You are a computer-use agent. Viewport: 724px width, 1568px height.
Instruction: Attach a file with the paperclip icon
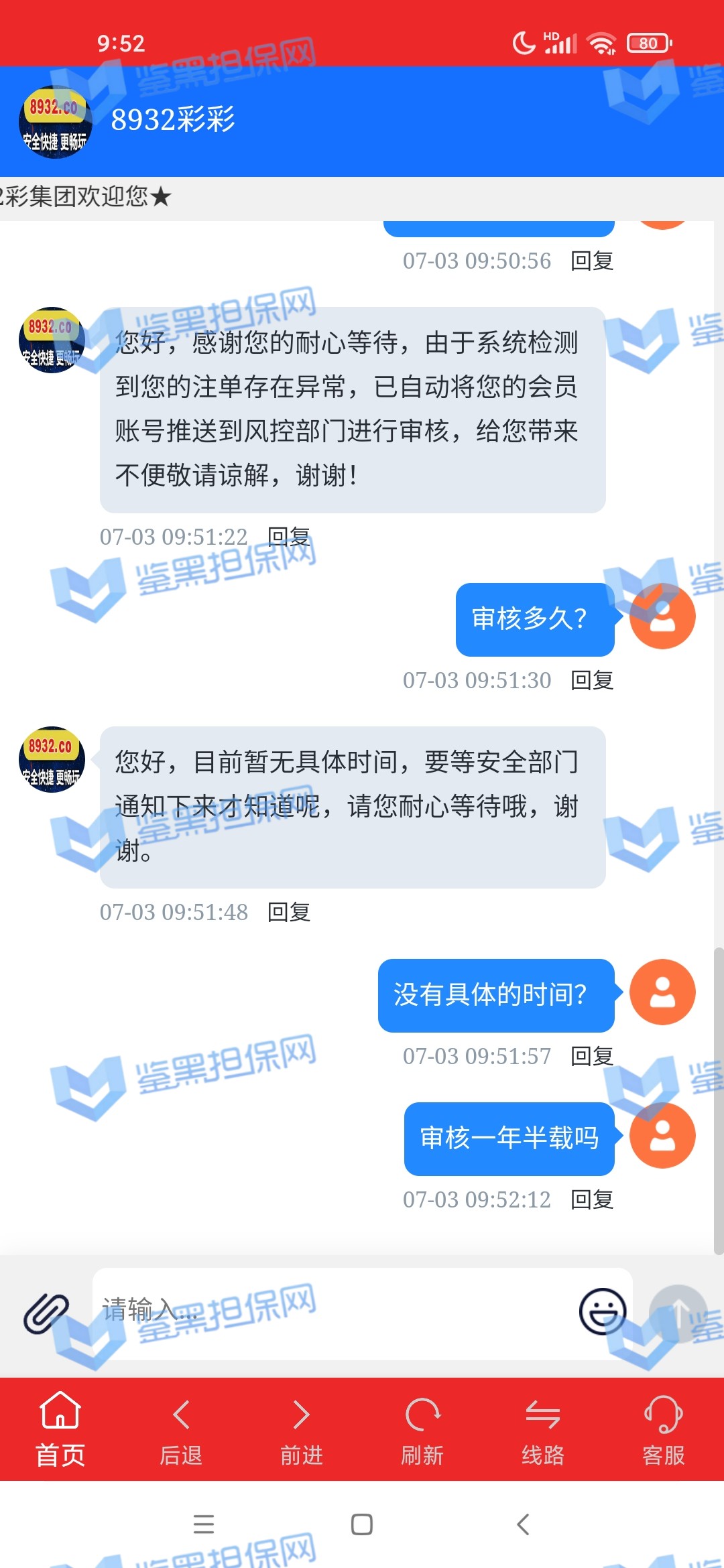(x=46, y=1313)
